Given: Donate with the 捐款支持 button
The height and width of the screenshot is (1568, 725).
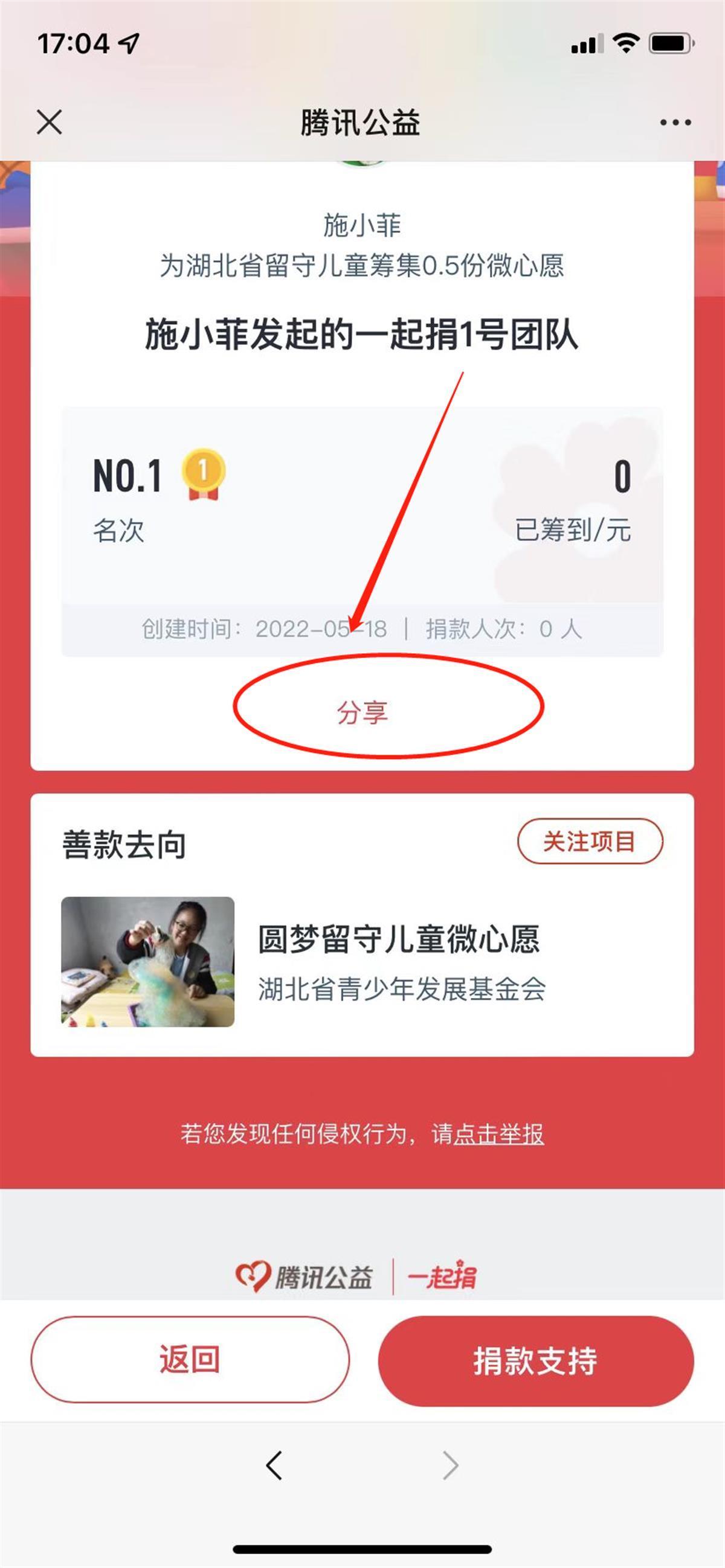Looking at the screenshot, I should (535, 1360).
